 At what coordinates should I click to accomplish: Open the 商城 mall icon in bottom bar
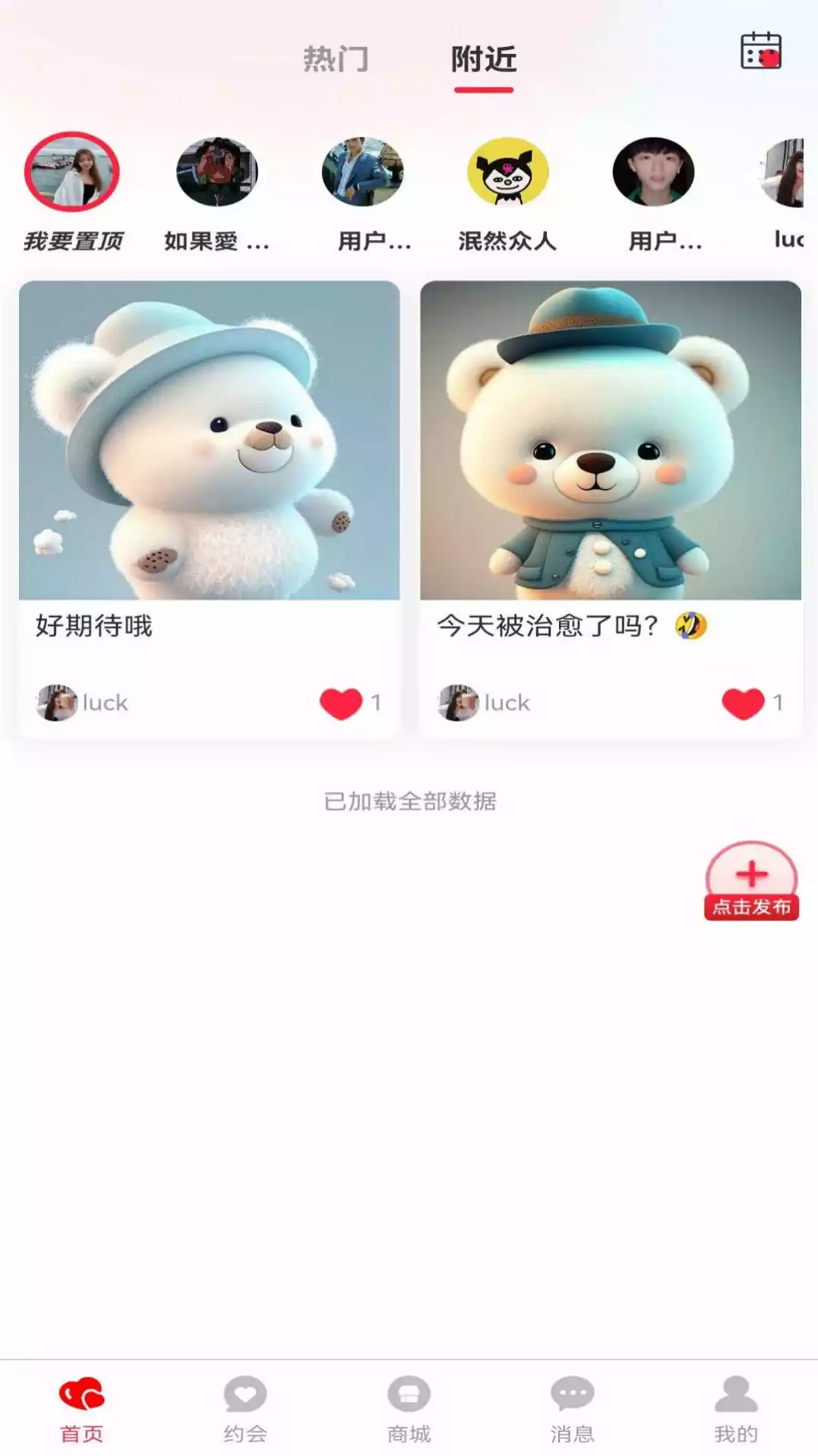pos(409,1409)
